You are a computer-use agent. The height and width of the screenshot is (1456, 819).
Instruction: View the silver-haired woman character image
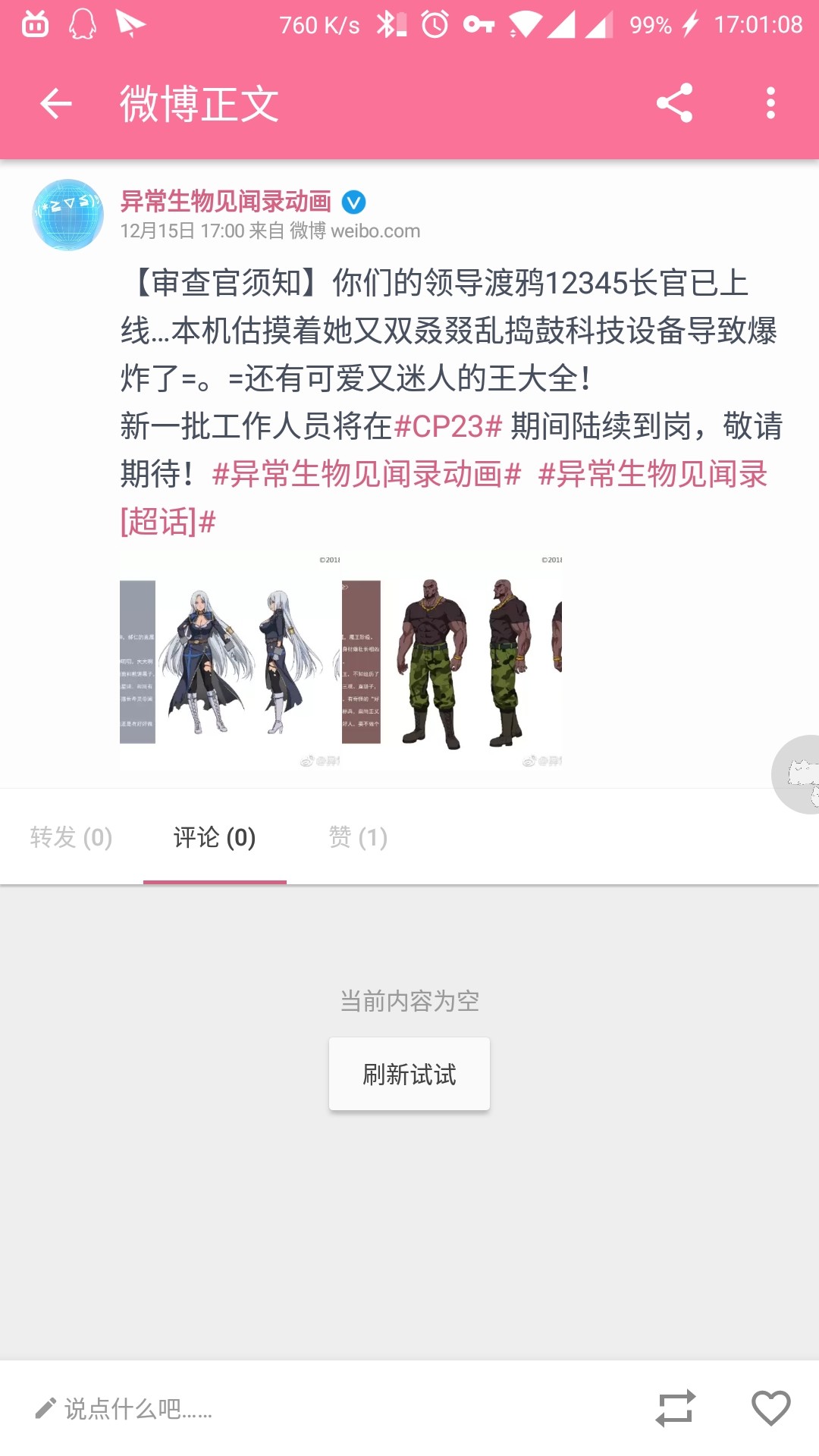230,661
